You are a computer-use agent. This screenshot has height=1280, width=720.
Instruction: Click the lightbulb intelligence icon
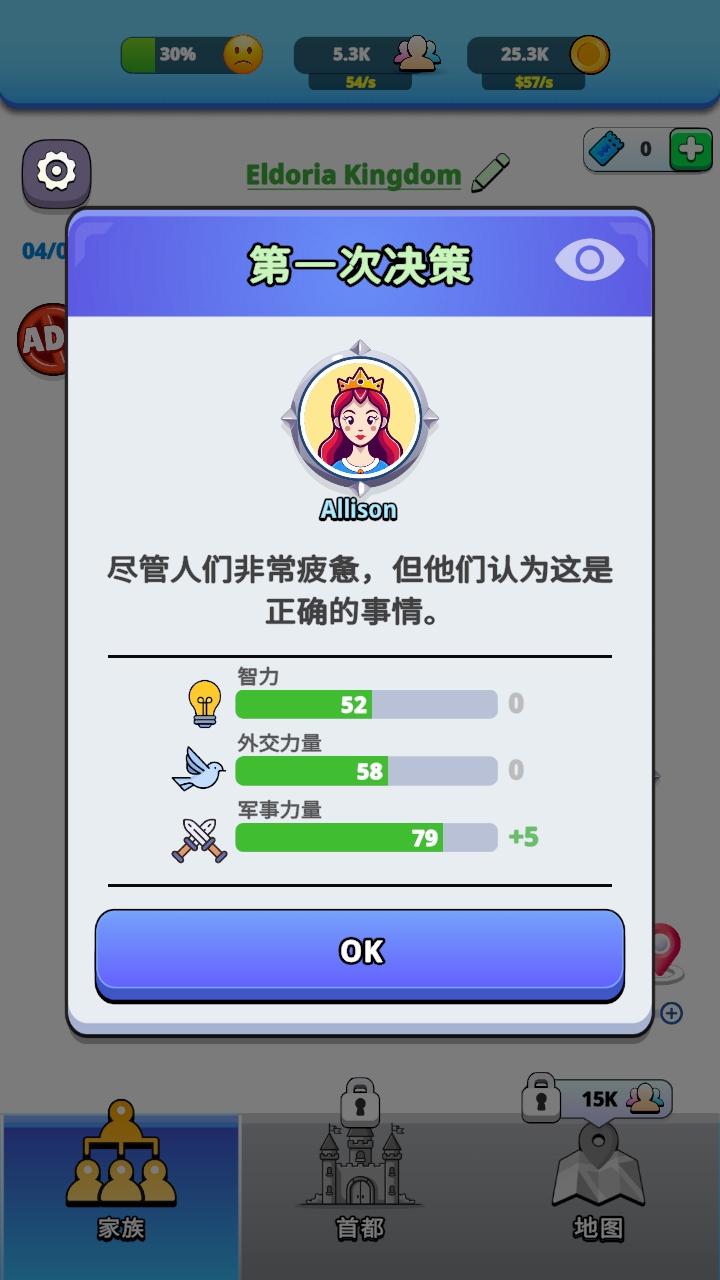pos(203,701)
